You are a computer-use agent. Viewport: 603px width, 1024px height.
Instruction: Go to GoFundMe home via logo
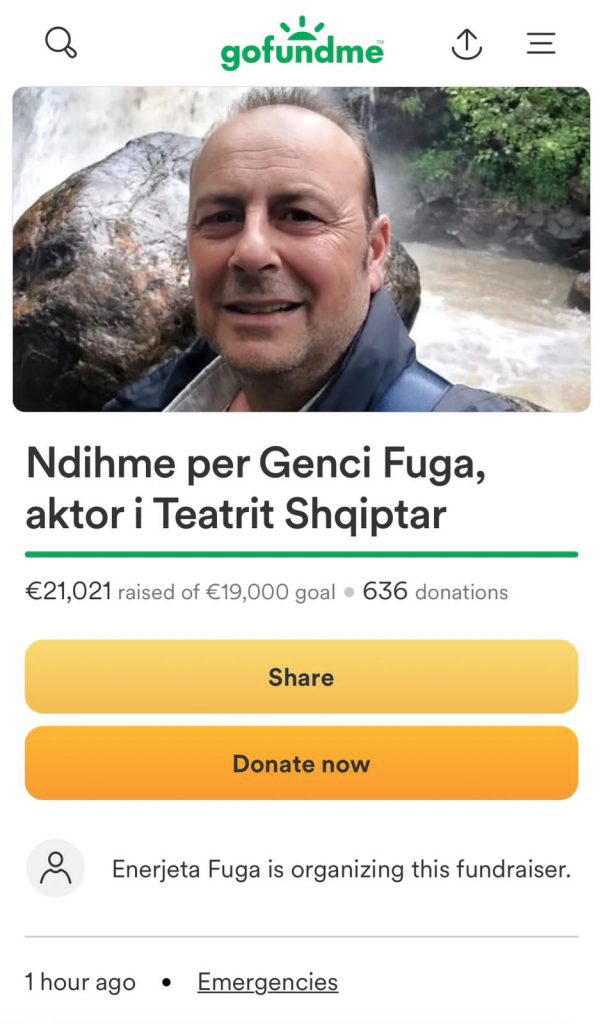(302, 45)
